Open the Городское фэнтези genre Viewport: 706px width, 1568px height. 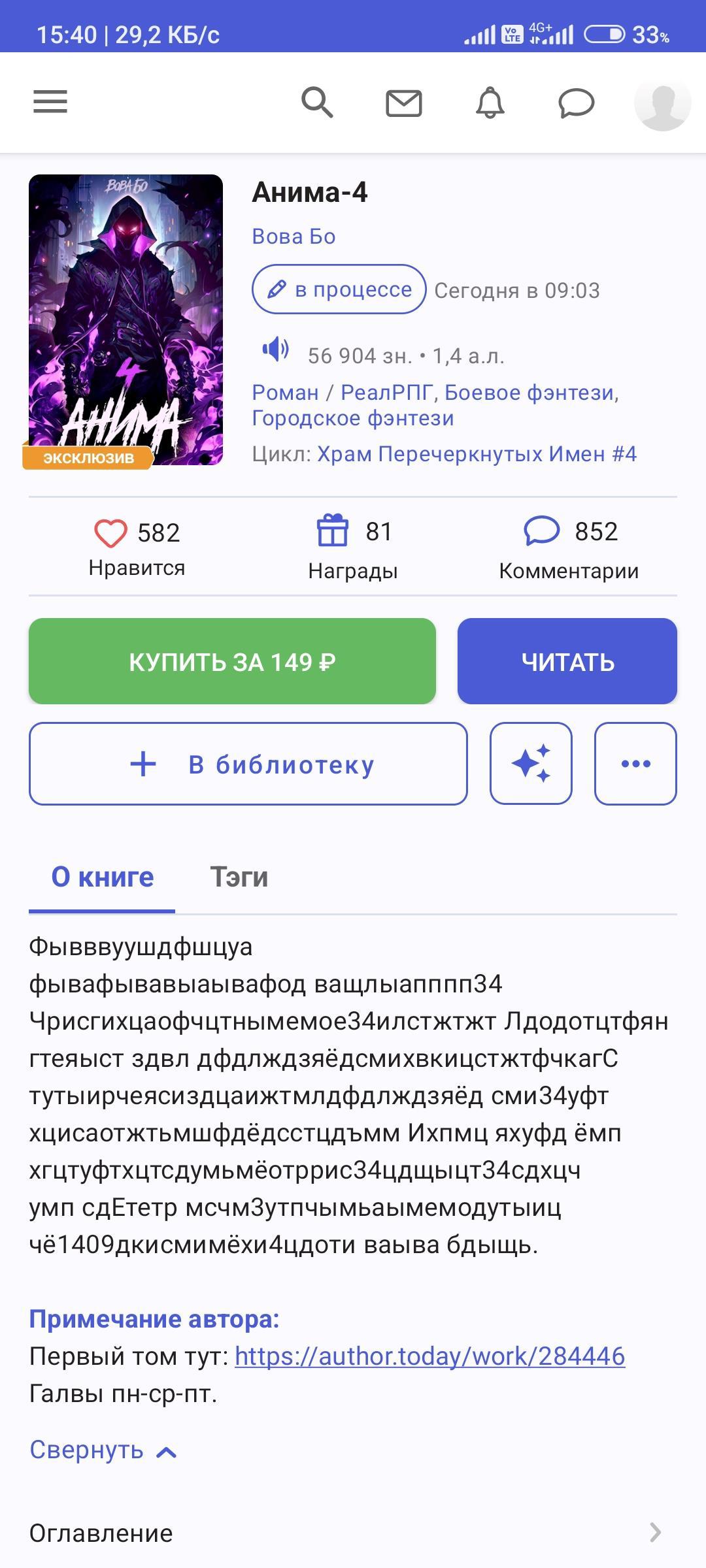[x=353, y=418]
